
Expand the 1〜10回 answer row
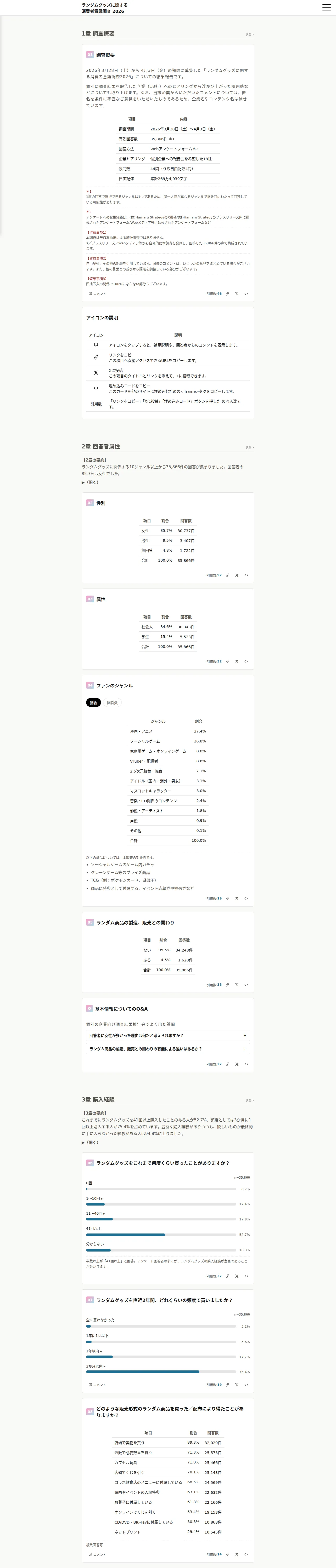pyautogui.click(x=168, y=1201)
